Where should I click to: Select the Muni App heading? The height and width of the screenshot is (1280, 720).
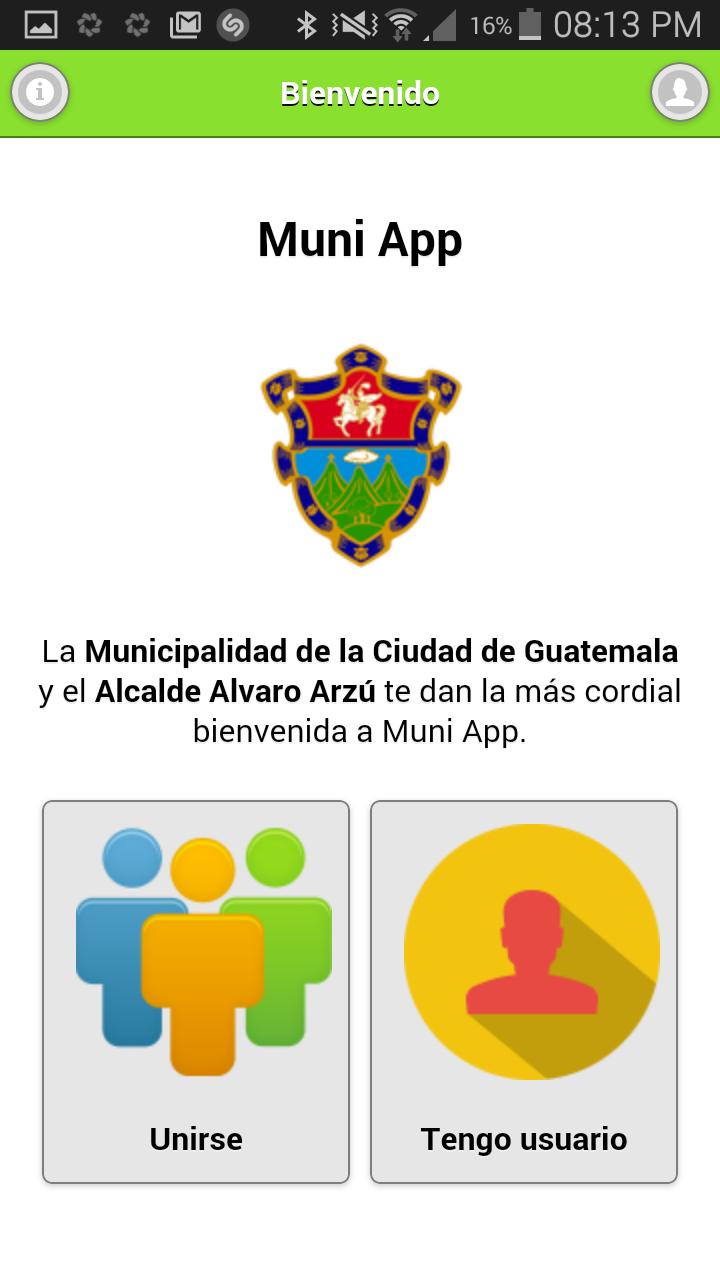[x=360, y=239]
